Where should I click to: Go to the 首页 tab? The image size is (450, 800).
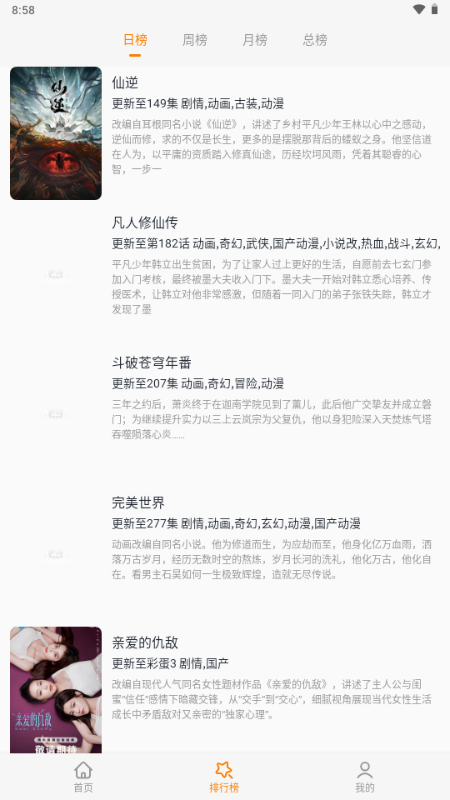[x=83, y=777]
